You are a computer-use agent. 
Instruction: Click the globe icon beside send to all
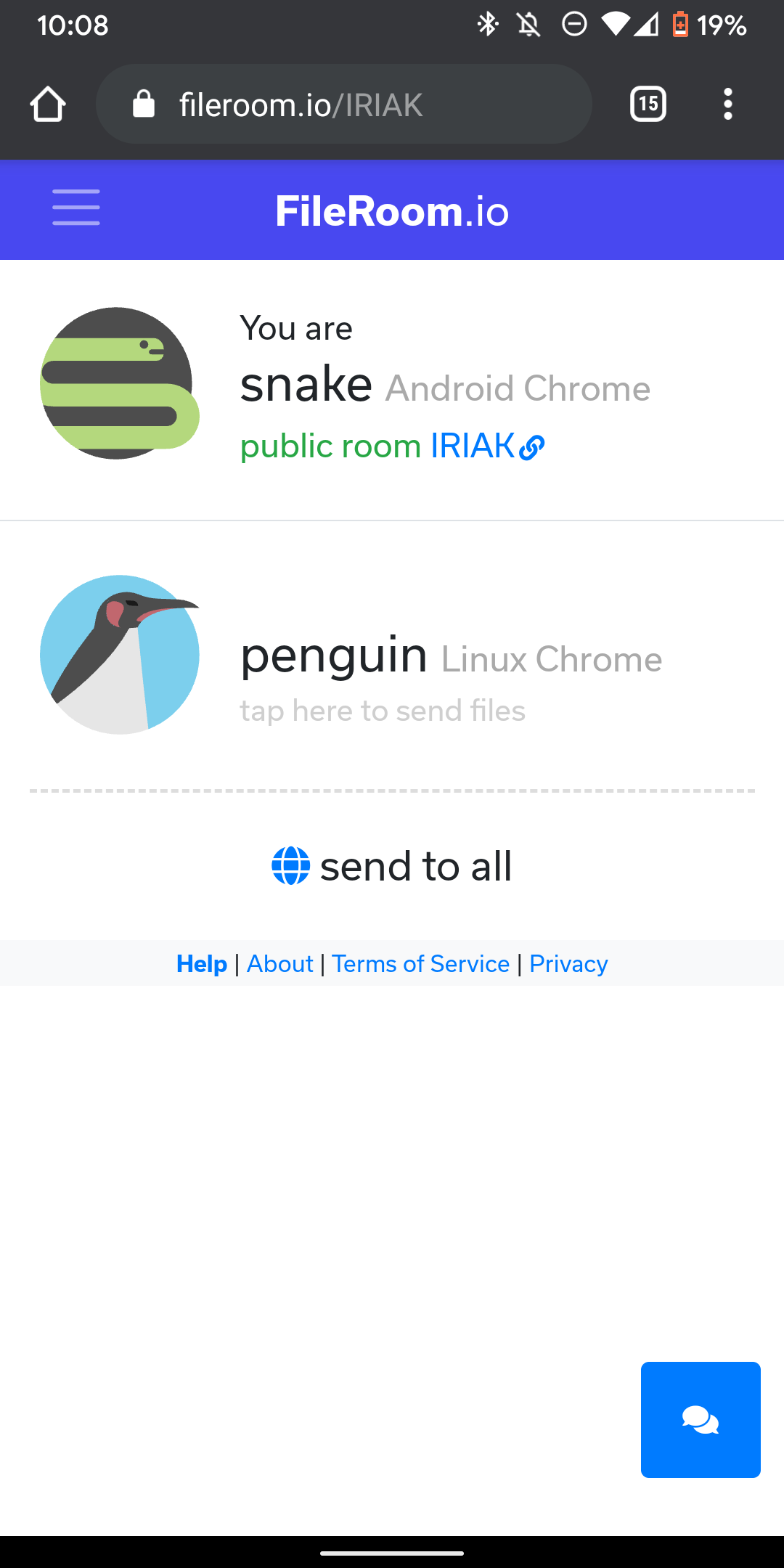coord(290,865)
